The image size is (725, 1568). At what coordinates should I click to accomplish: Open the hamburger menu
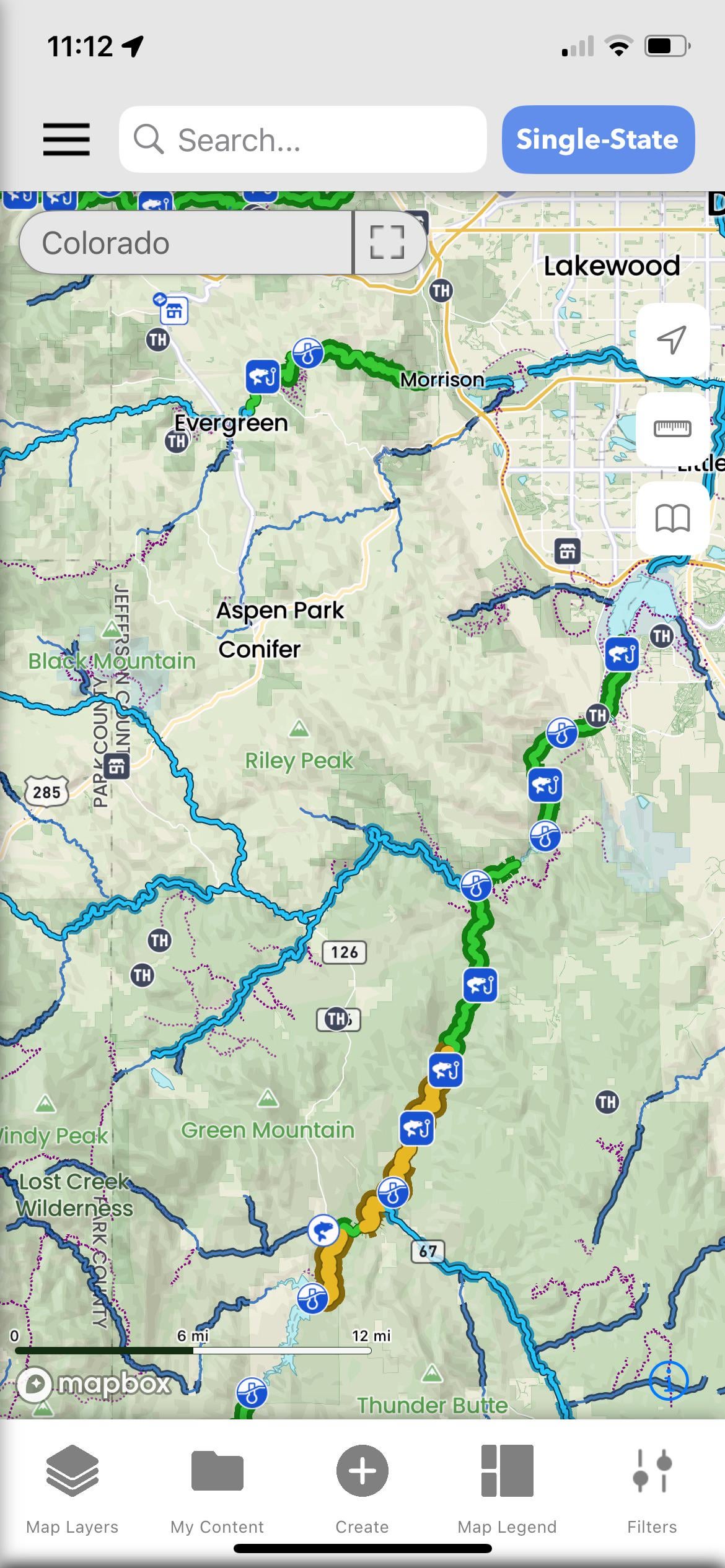point(66,139)
